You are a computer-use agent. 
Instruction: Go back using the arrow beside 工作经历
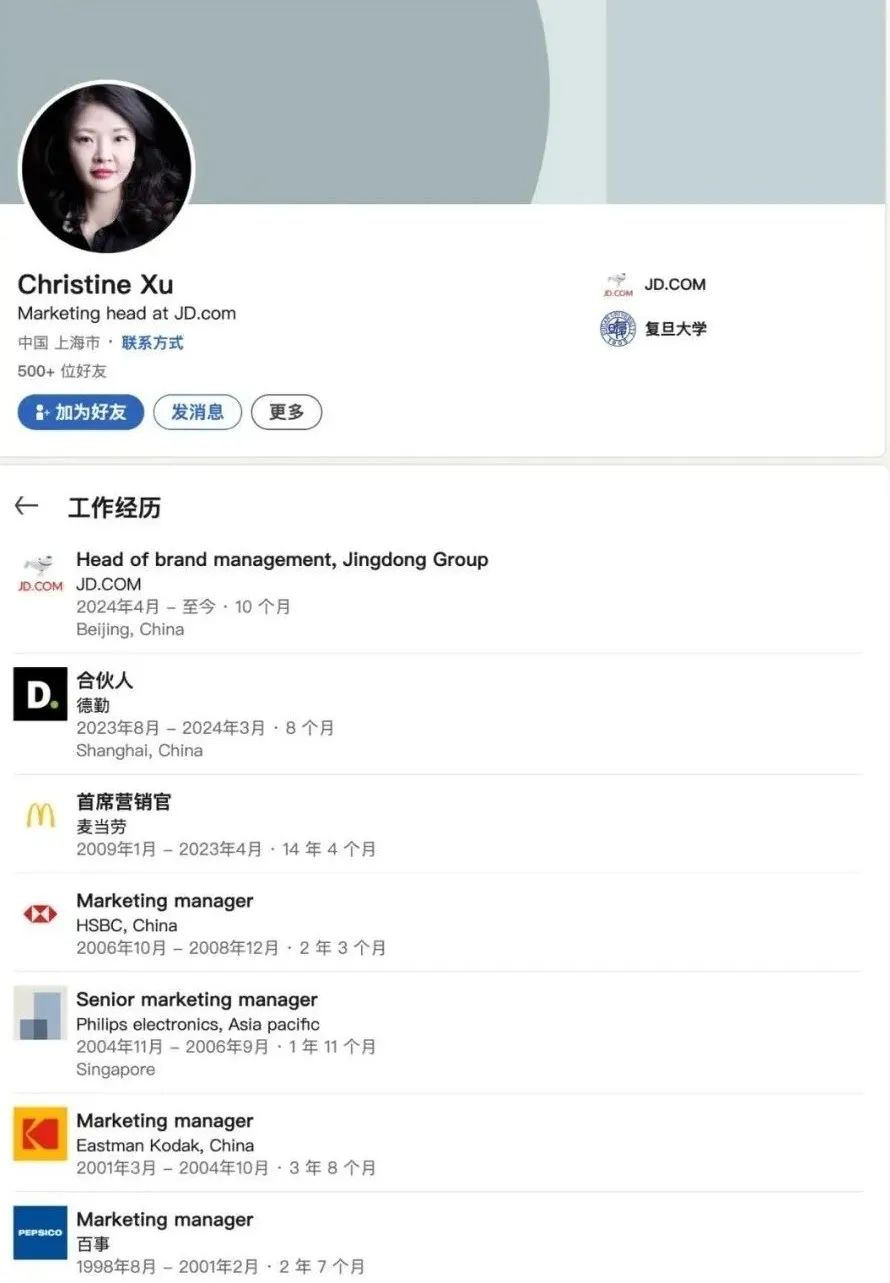[x=27, y=507]
